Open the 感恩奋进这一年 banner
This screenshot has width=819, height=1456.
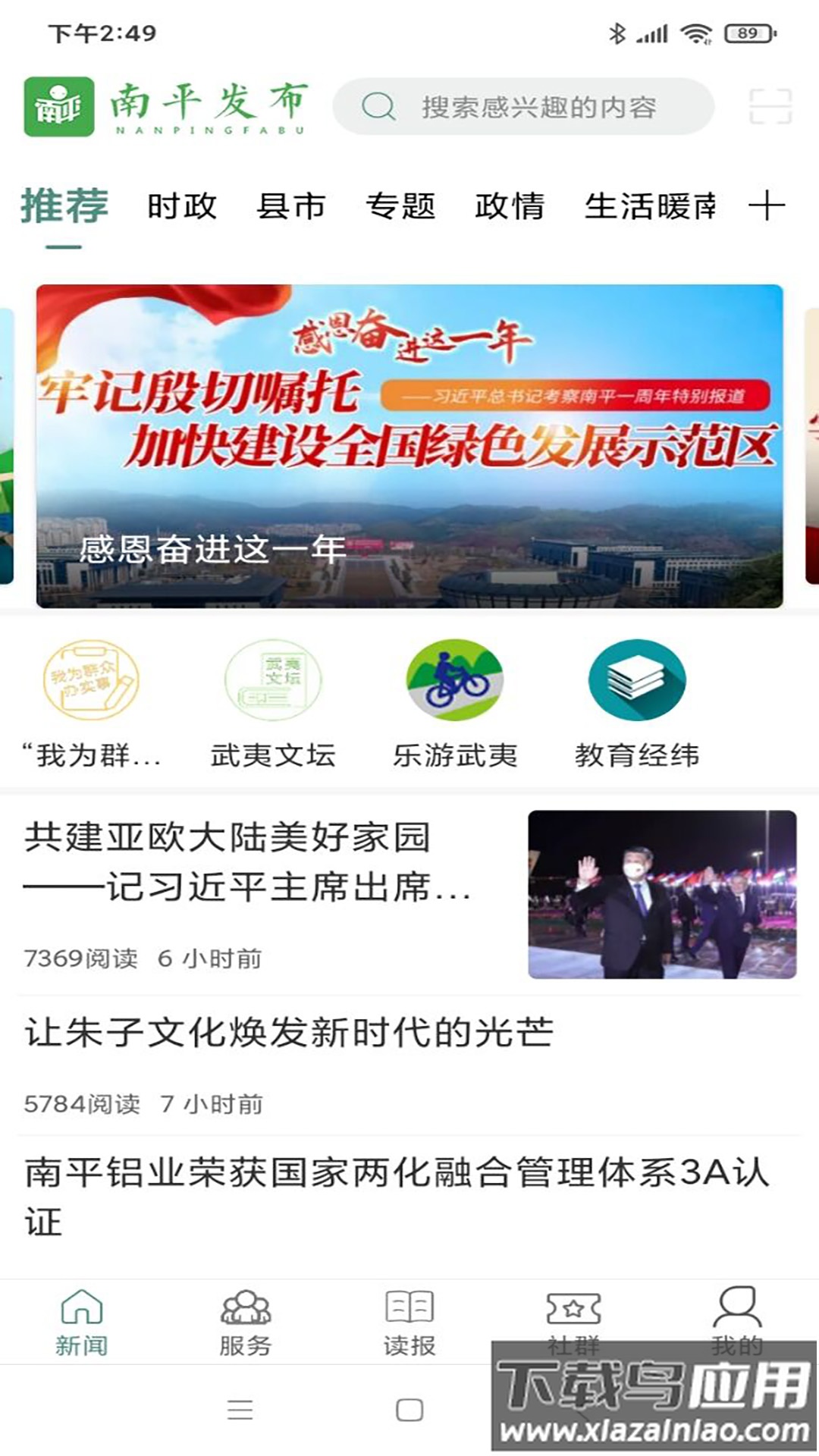pos(409,446)
